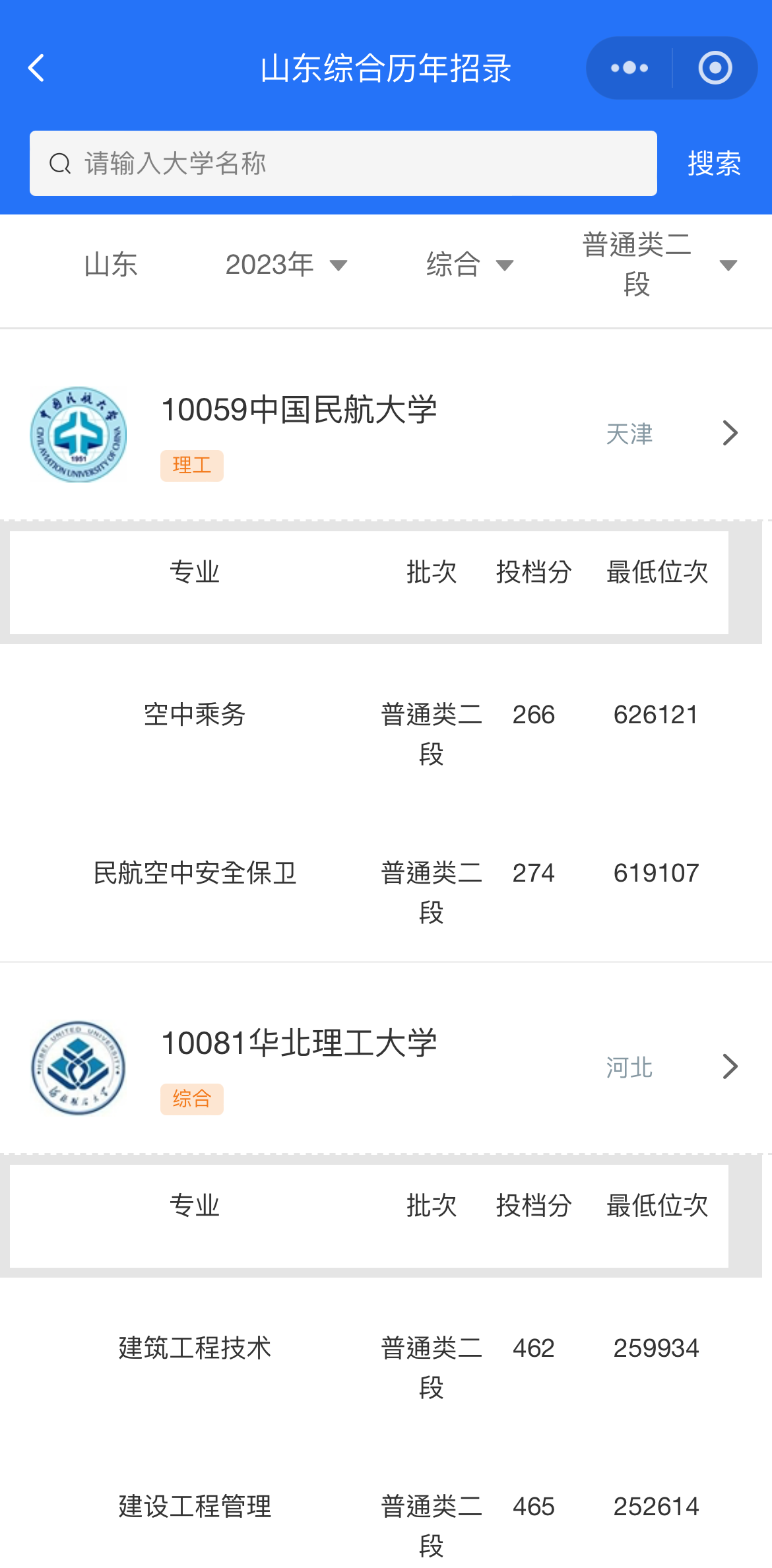Open the 2023年 year dropdown
Viewport: 772px width, 1568px height.
tap(286, 265)
